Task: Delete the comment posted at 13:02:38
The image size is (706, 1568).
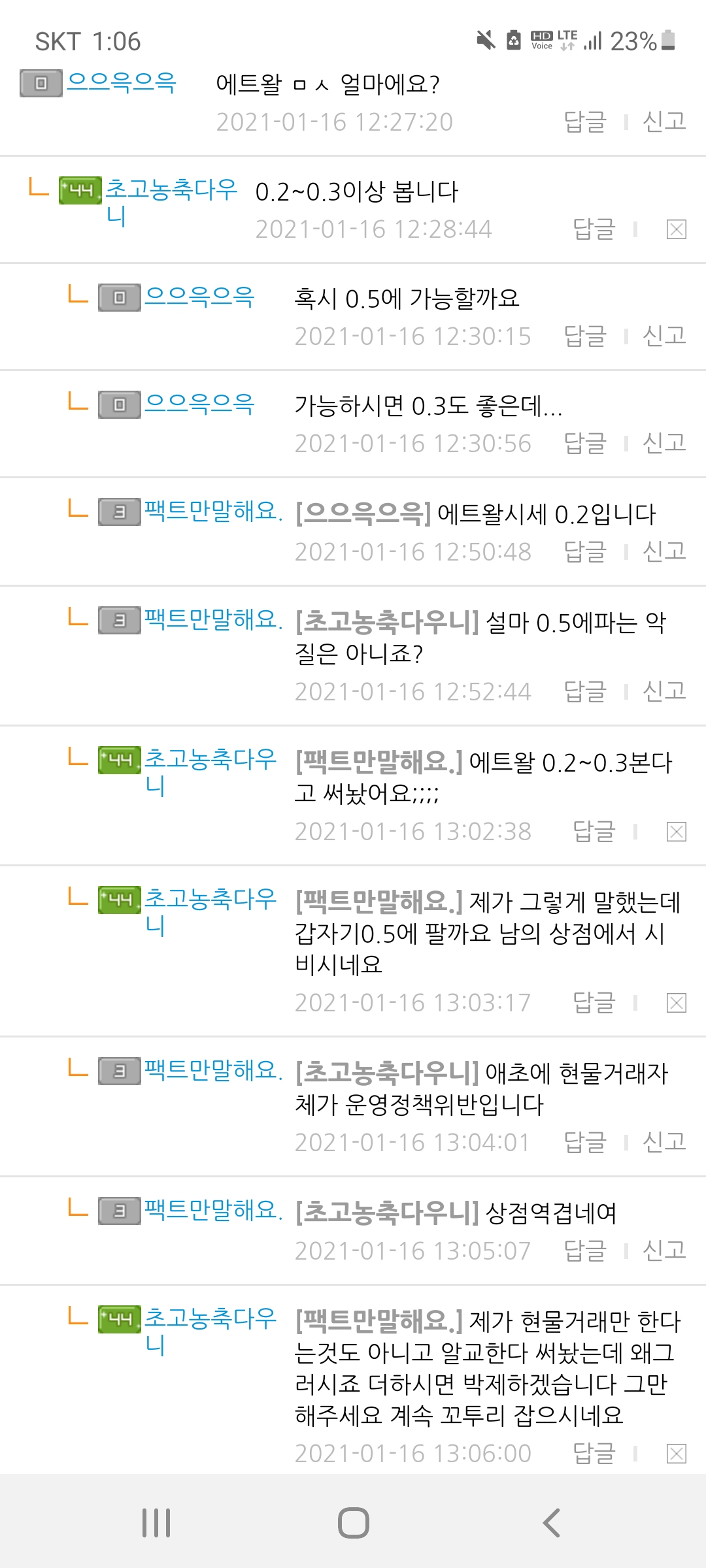Action: pos(676,832)
